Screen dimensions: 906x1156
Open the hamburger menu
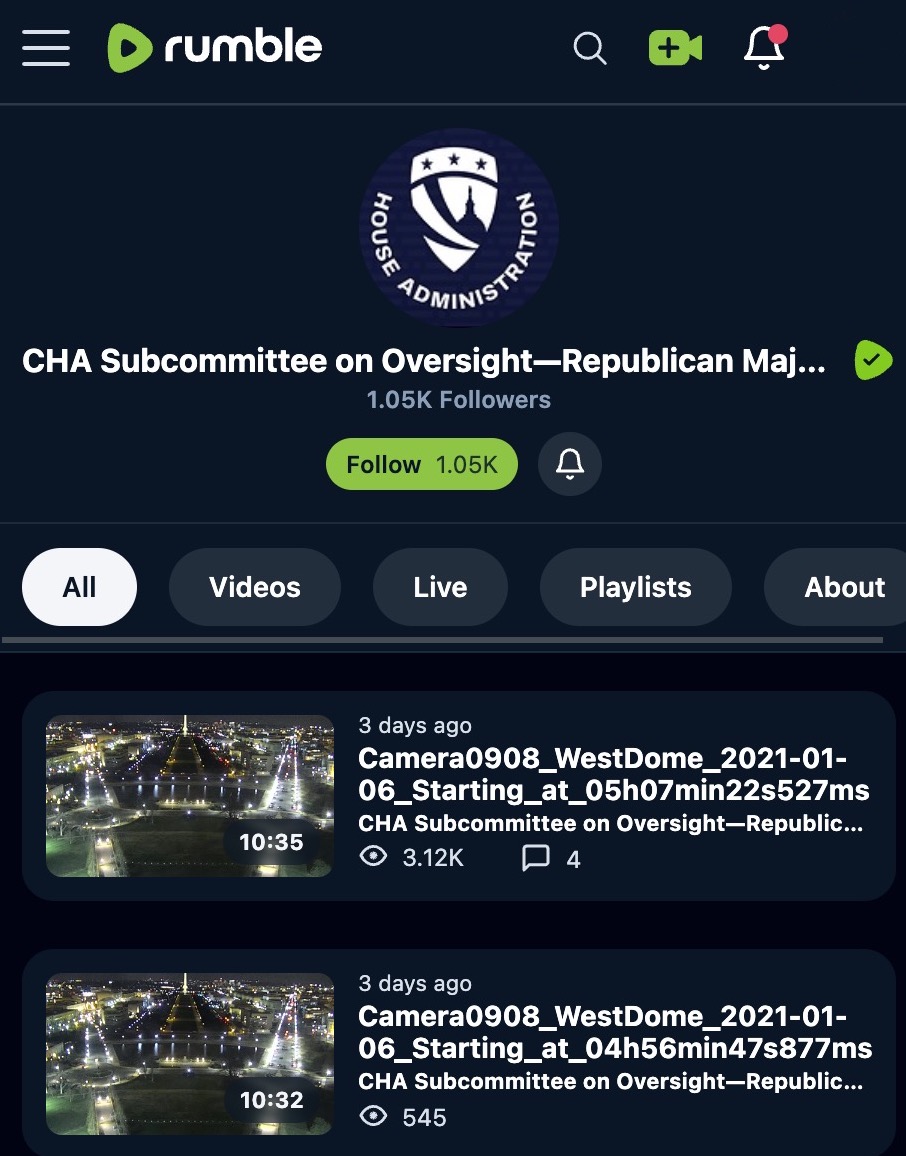coord(46,48)
